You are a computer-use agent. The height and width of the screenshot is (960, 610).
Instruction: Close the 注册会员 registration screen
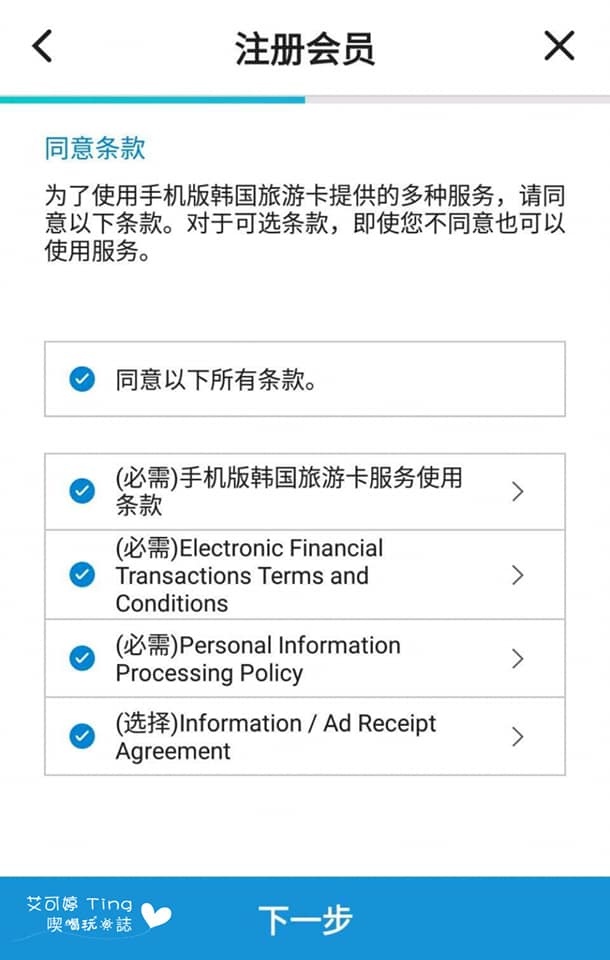(559, 46)
